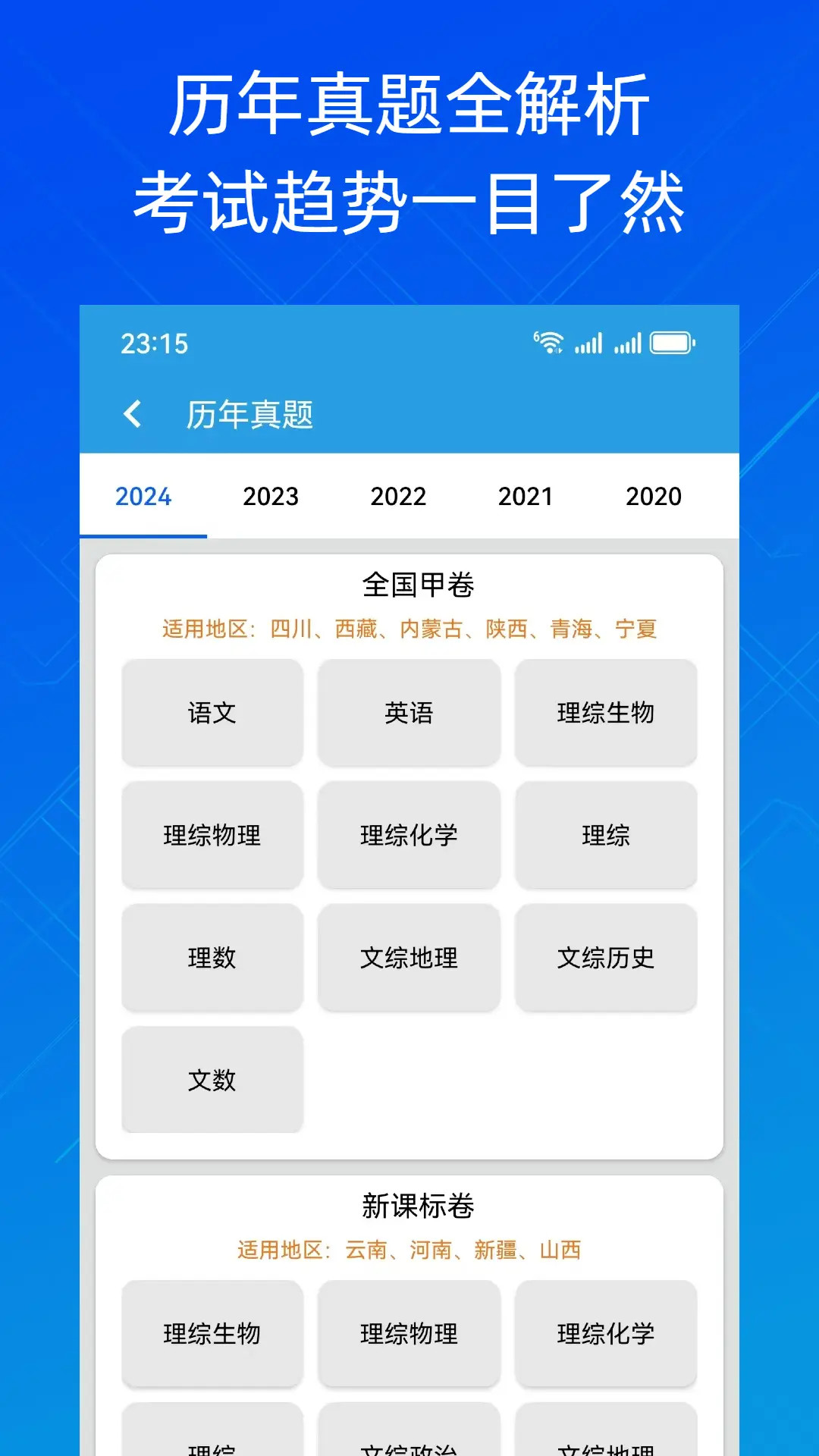Select 理综生物 in 全国甲卷 section
The height and width of the screenshot is (1456, 819).
click(606, 712)
